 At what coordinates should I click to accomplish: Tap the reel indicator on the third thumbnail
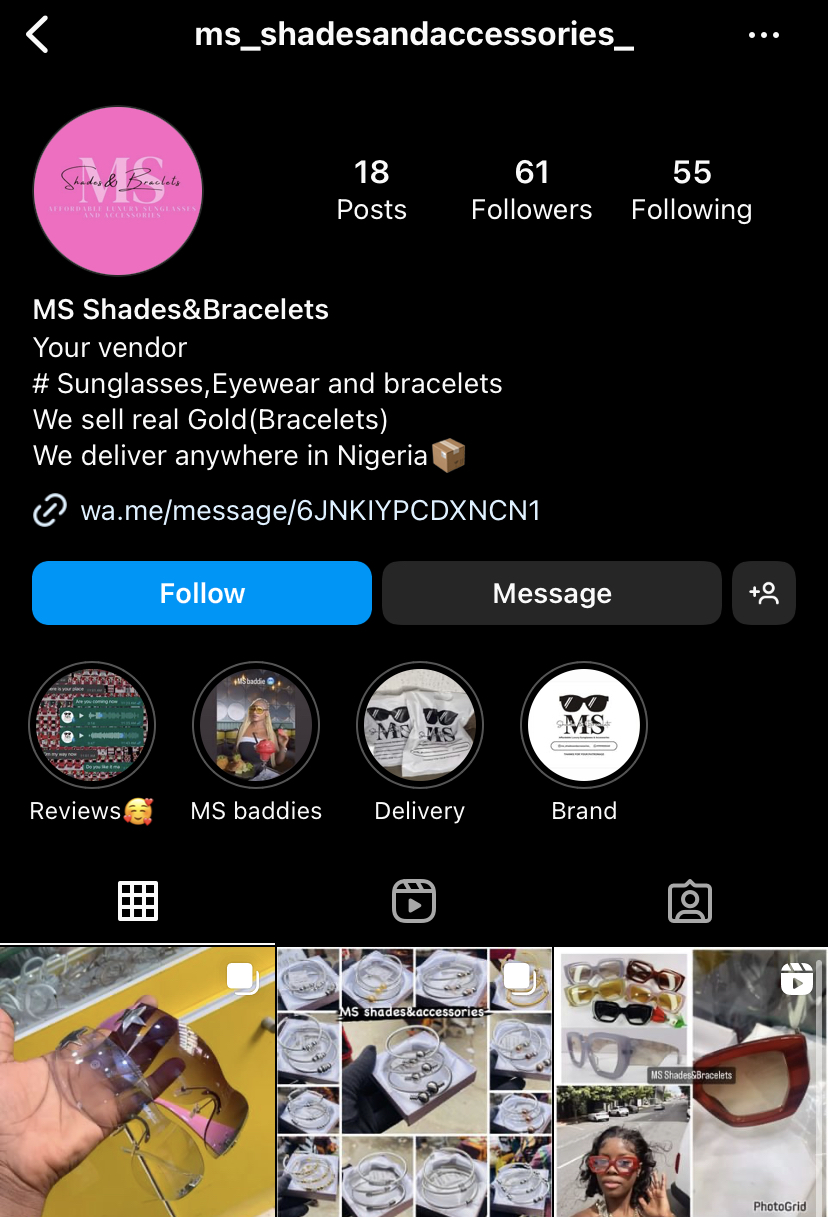click(x=797, y=979)
